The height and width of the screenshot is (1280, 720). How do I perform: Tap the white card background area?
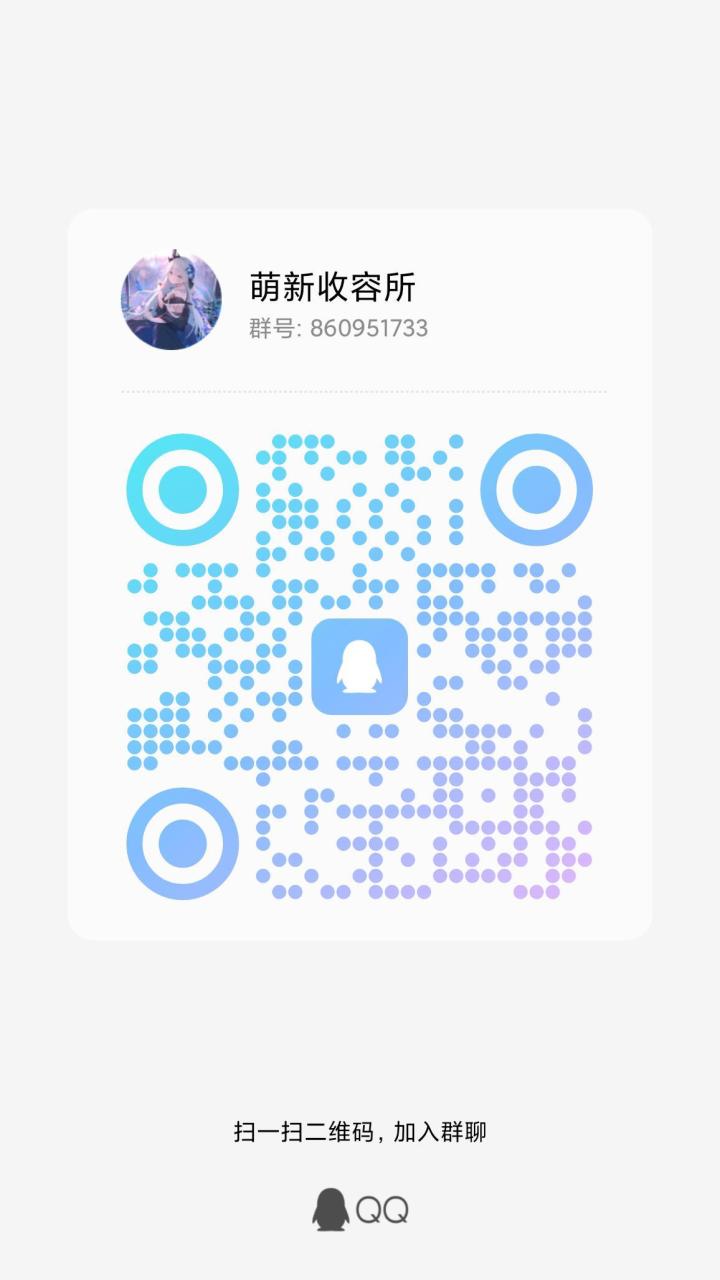tap(360, 970)
